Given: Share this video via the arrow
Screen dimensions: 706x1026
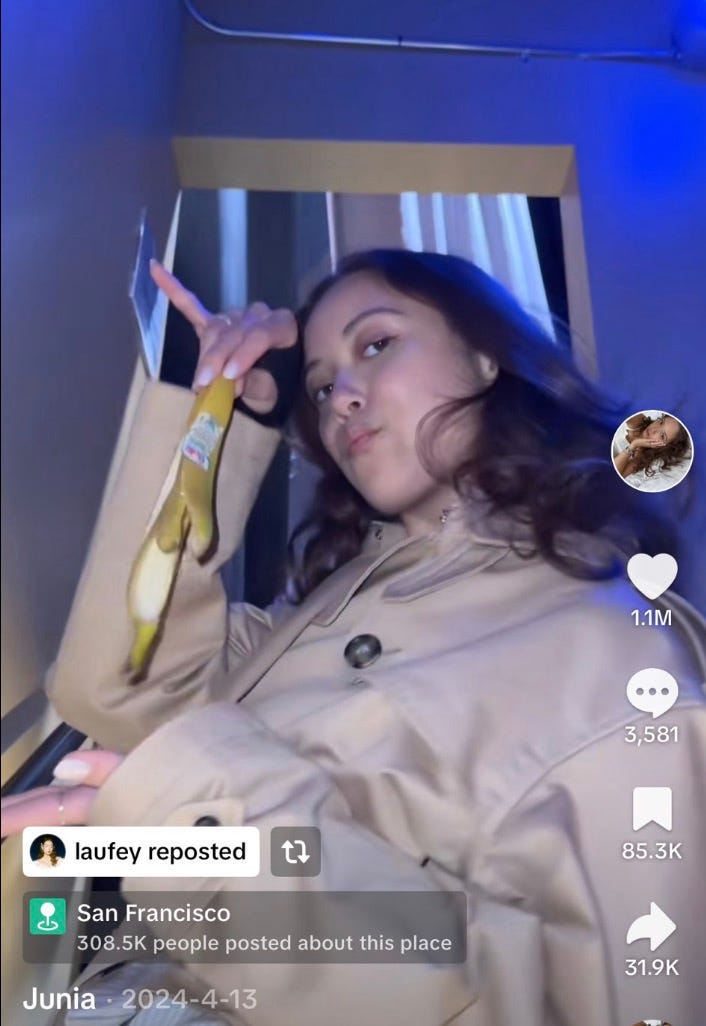Looking at the screenshot, I should (x=652, y=926).
